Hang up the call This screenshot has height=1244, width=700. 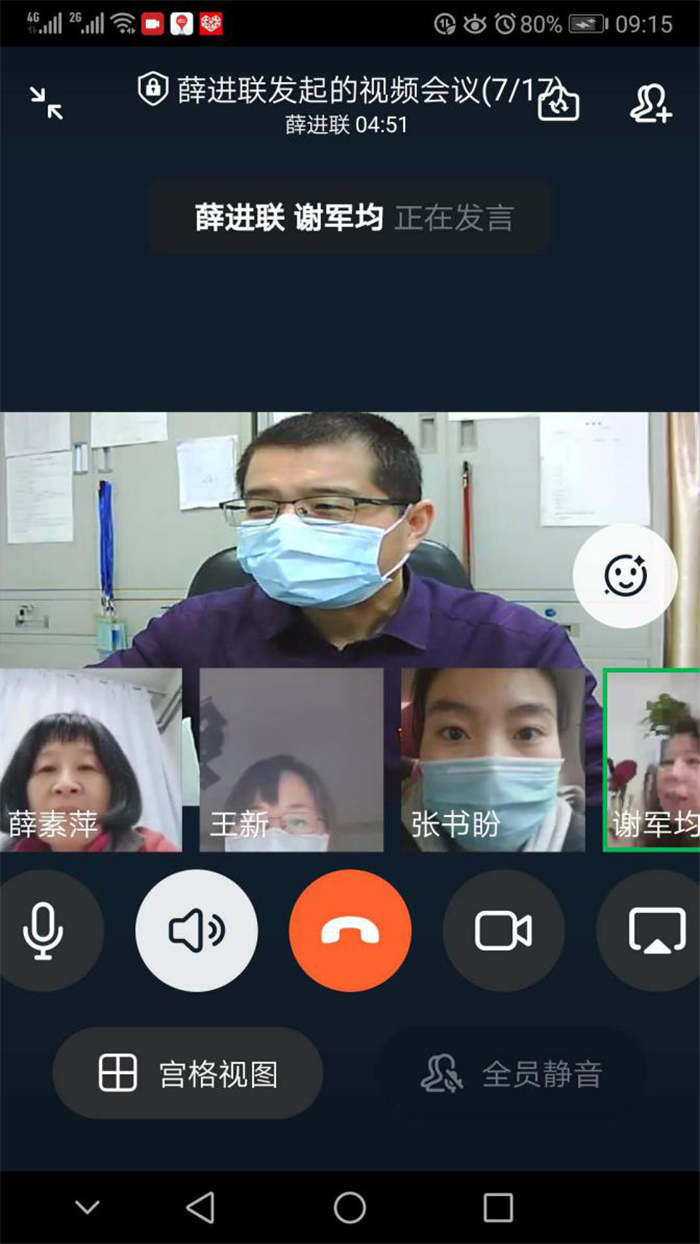click(350, 931)
